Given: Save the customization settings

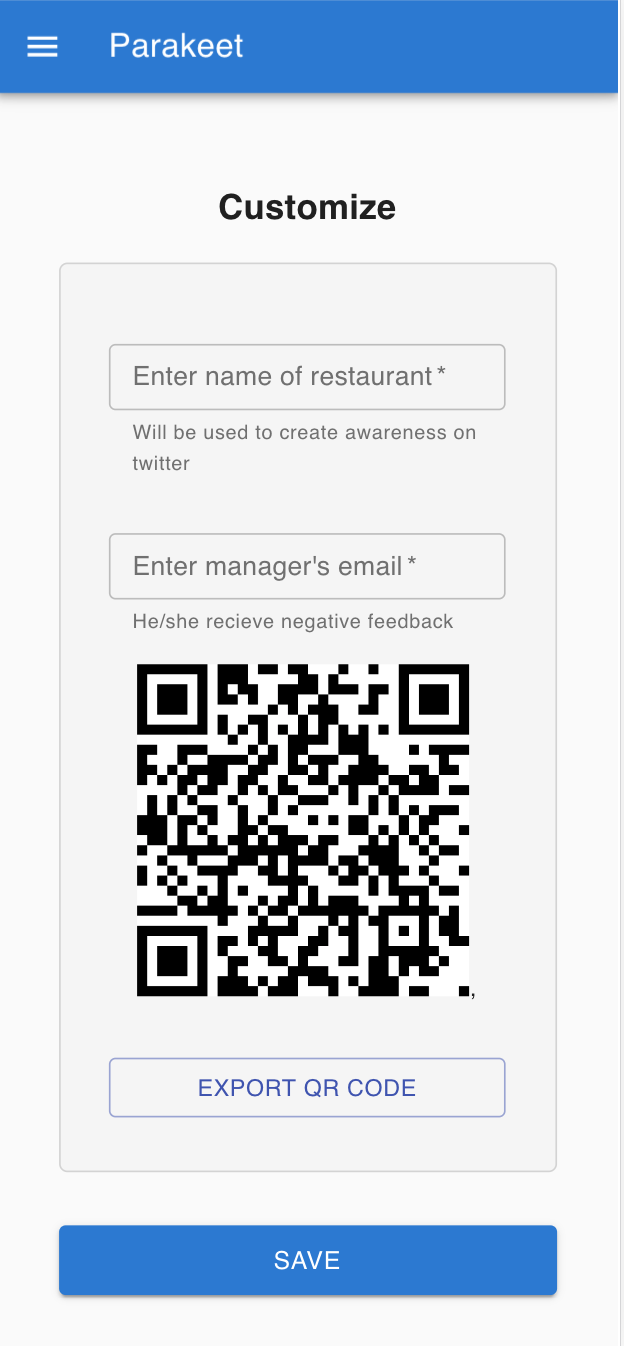Looking at the screenshot, I should point(307,1260).
